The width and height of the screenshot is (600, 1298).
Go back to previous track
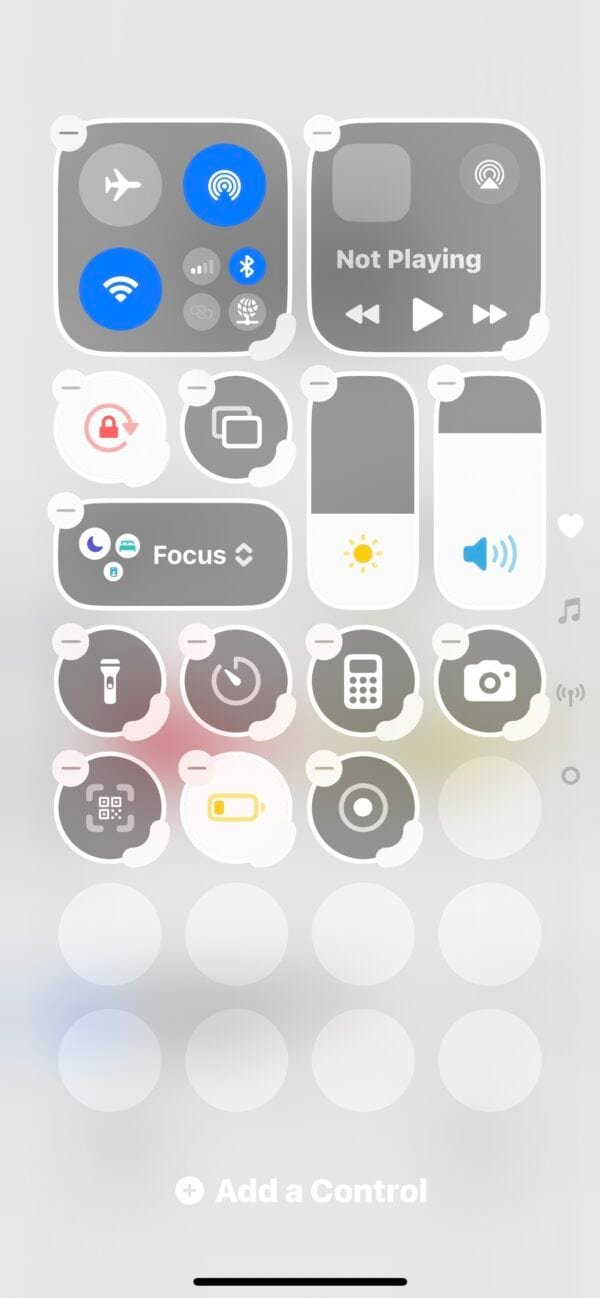(x=363, y=315)
